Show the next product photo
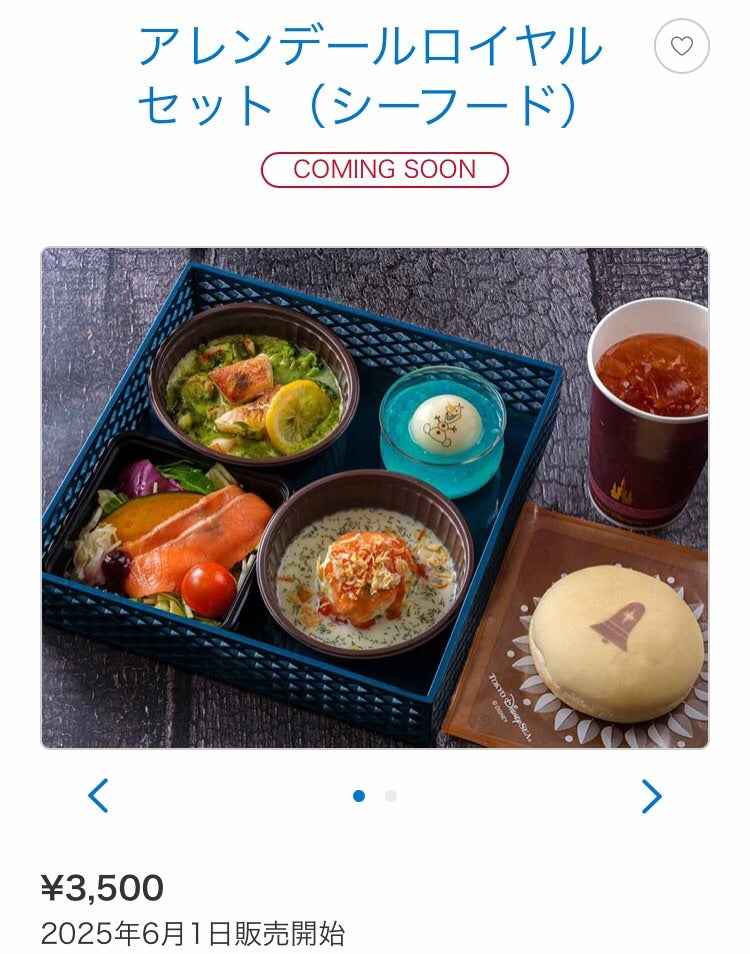 click(x=651, y=796)
